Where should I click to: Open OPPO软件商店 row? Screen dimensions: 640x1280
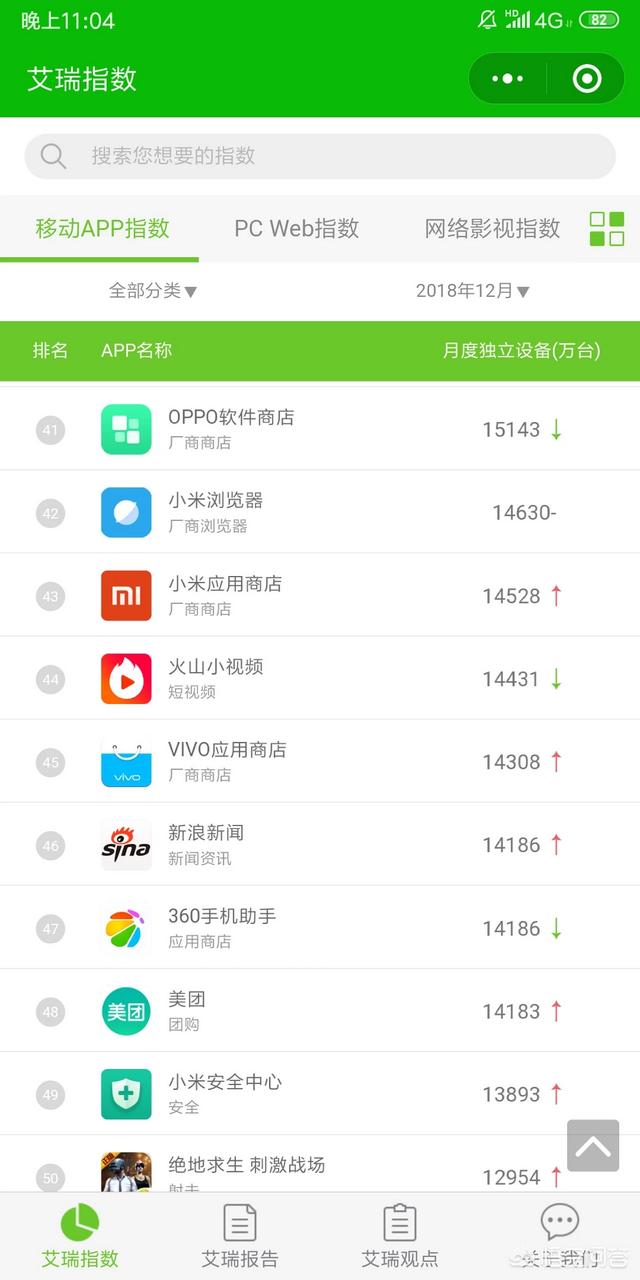point(320,429)
